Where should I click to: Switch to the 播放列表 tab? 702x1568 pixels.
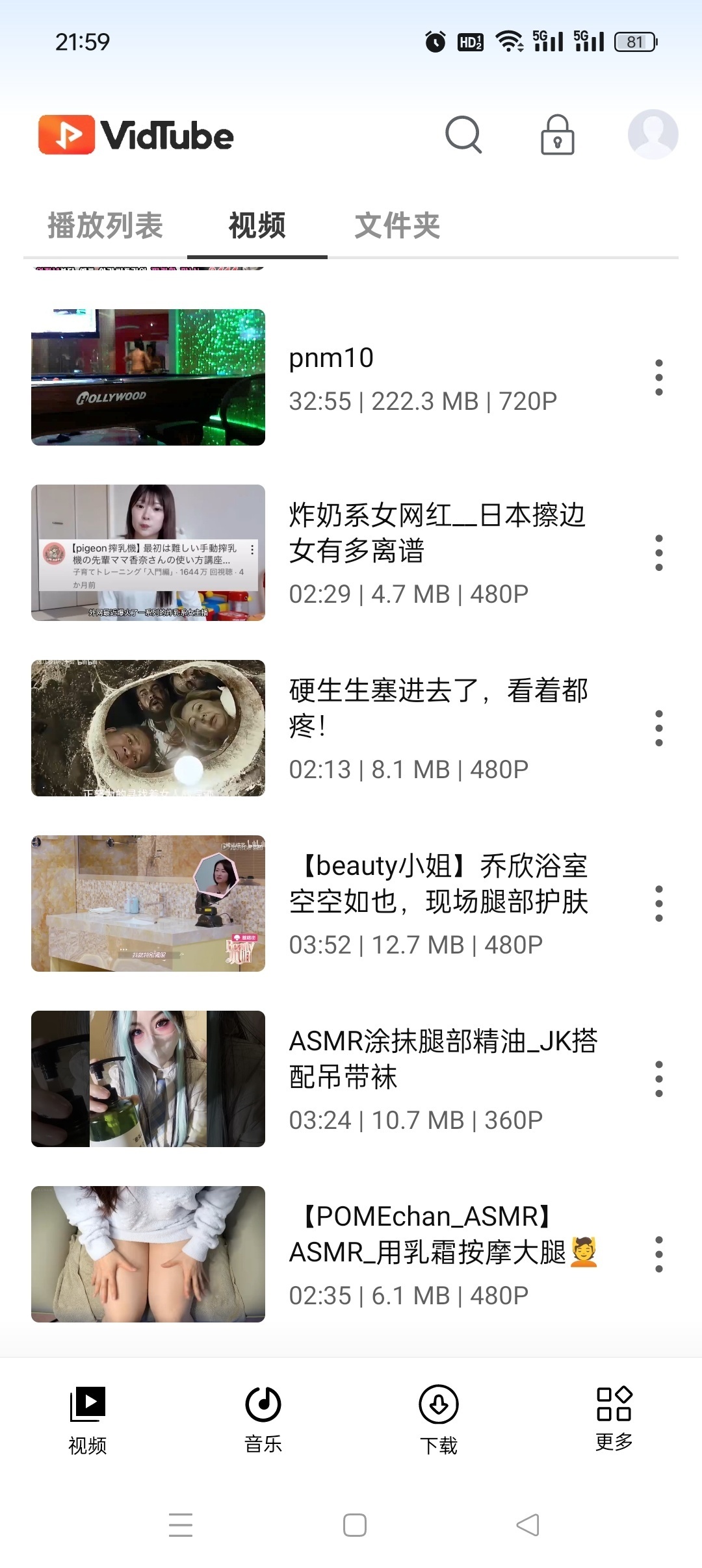(106, 227)
